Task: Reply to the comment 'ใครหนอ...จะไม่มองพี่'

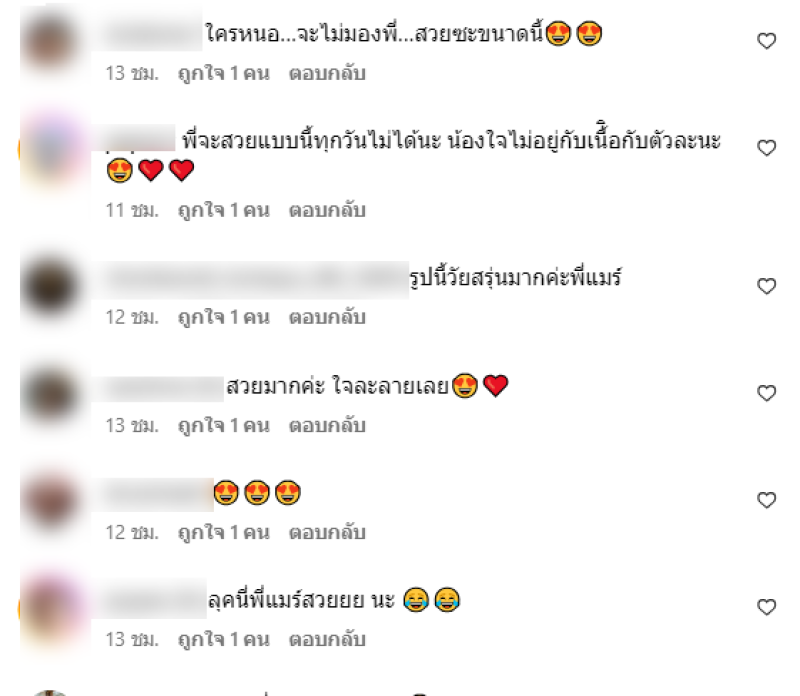Action: (x=327, y=74)
